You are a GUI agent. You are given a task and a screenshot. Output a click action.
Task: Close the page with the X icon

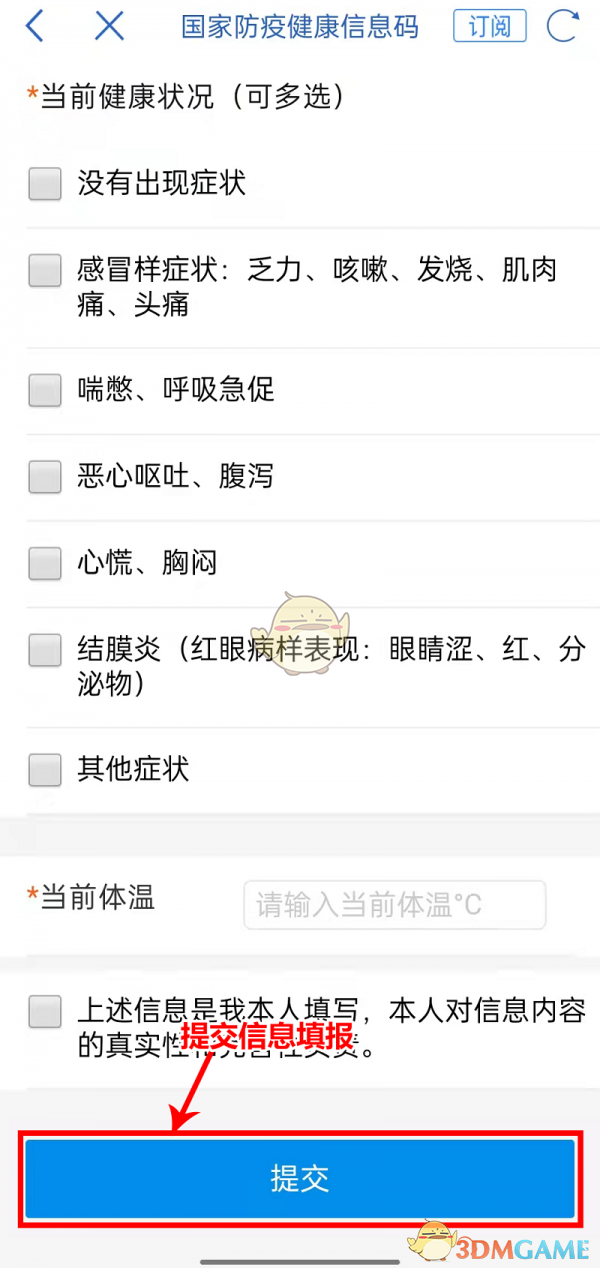109,26
